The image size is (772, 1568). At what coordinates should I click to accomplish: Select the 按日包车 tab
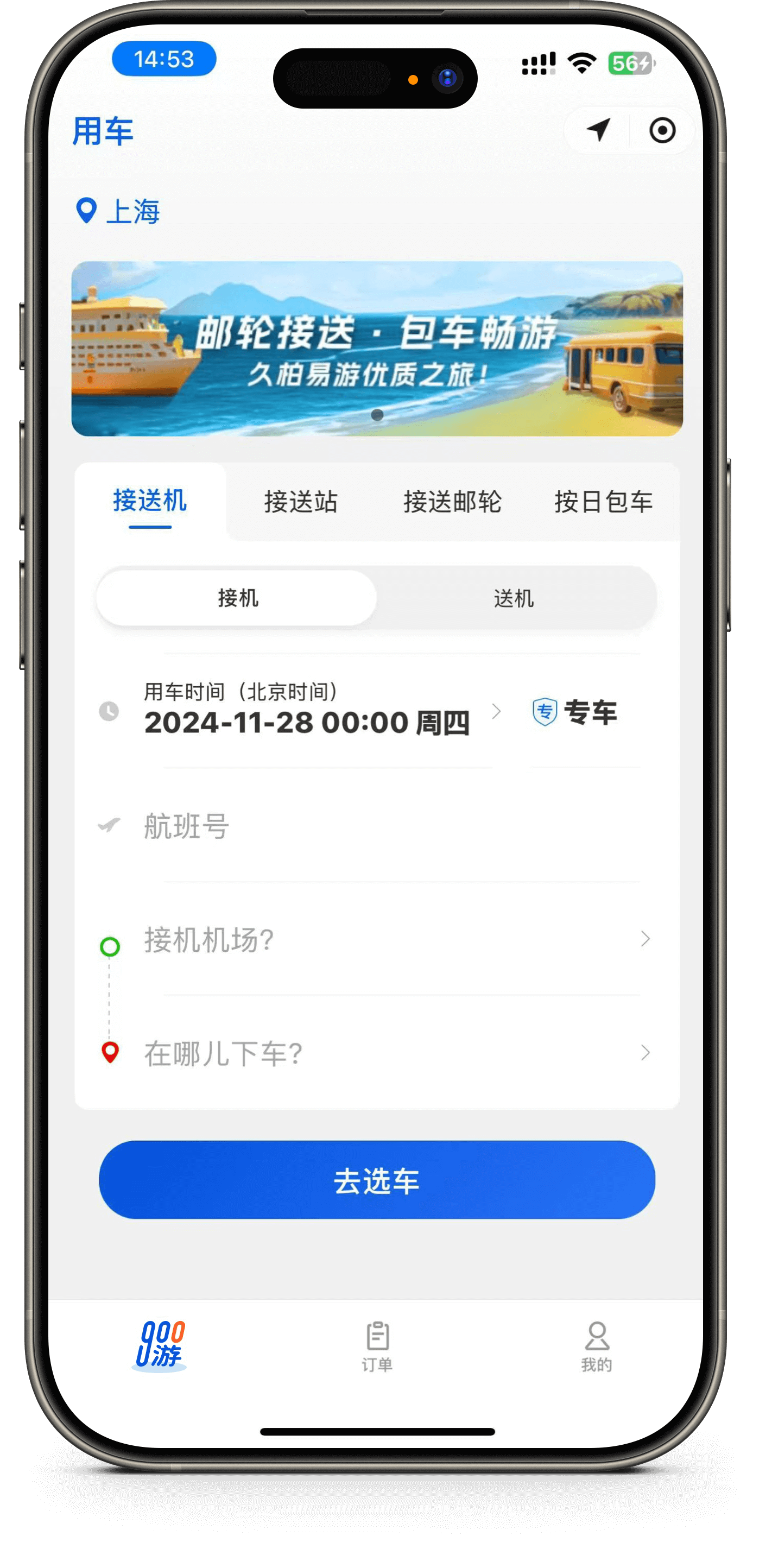pyautogui.click(x=603, y=502)
